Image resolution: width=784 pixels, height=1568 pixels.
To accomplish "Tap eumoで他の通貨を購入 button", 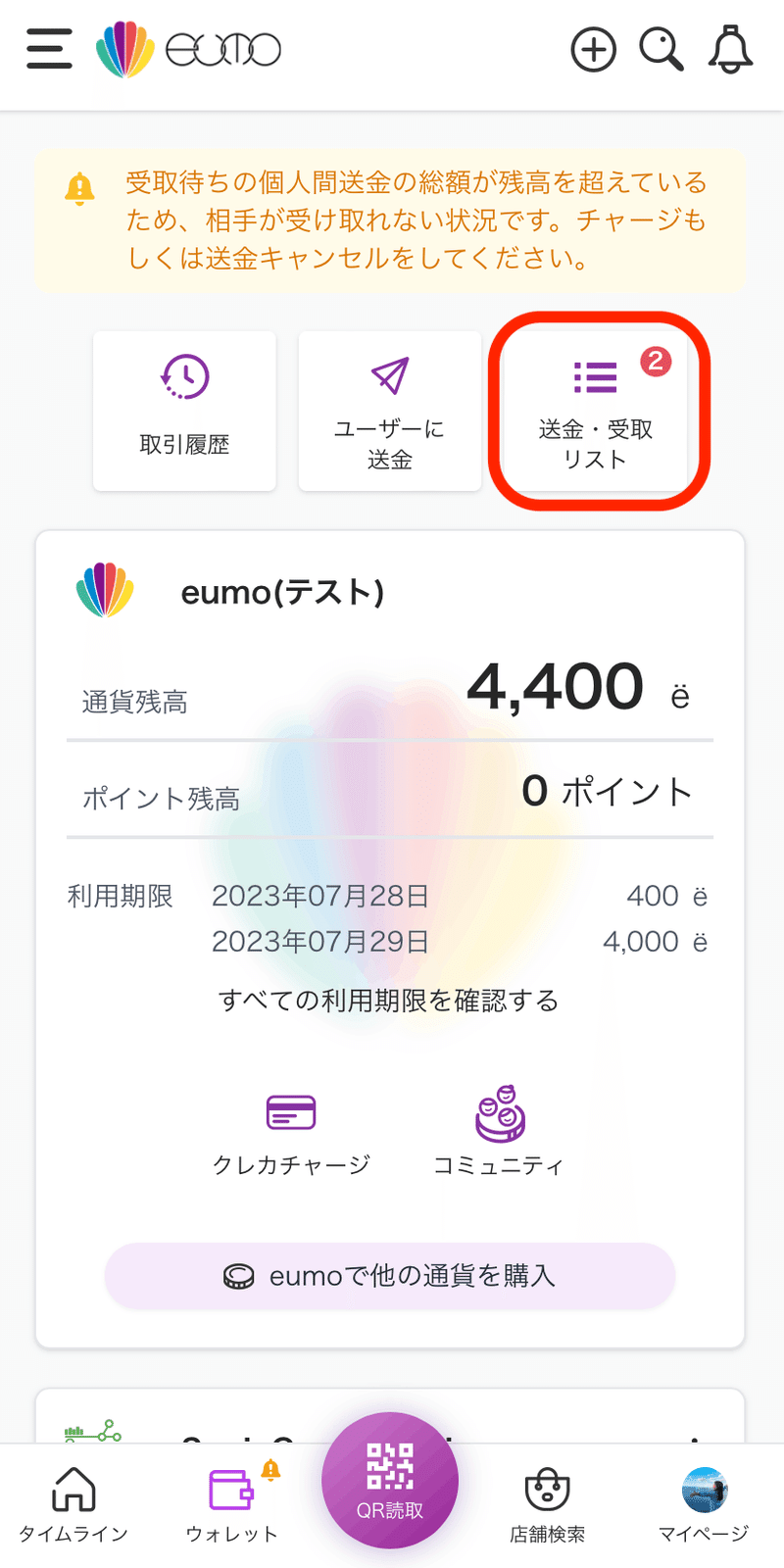I will coord(390,1275).
